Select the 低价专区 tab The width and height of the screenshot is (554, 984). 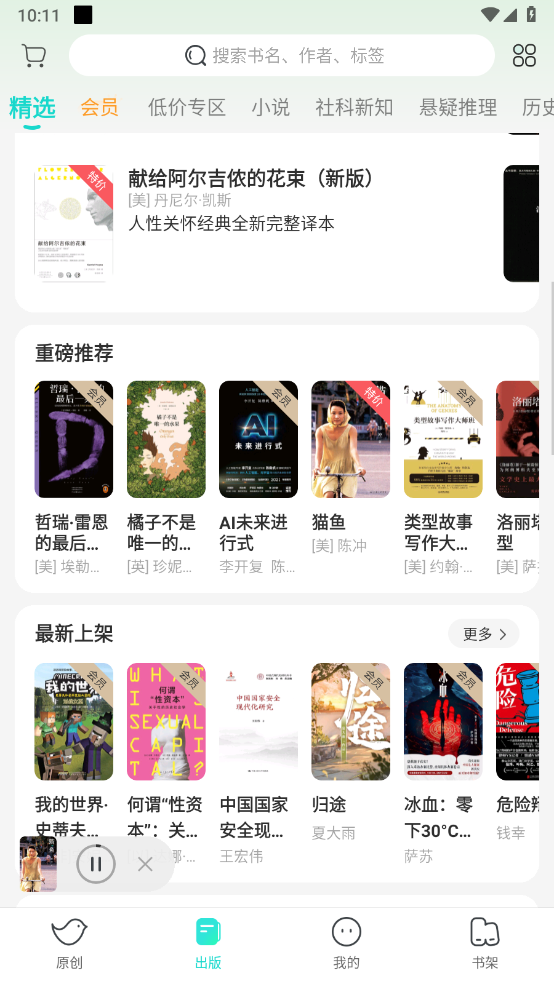click(x=186, y=107)
